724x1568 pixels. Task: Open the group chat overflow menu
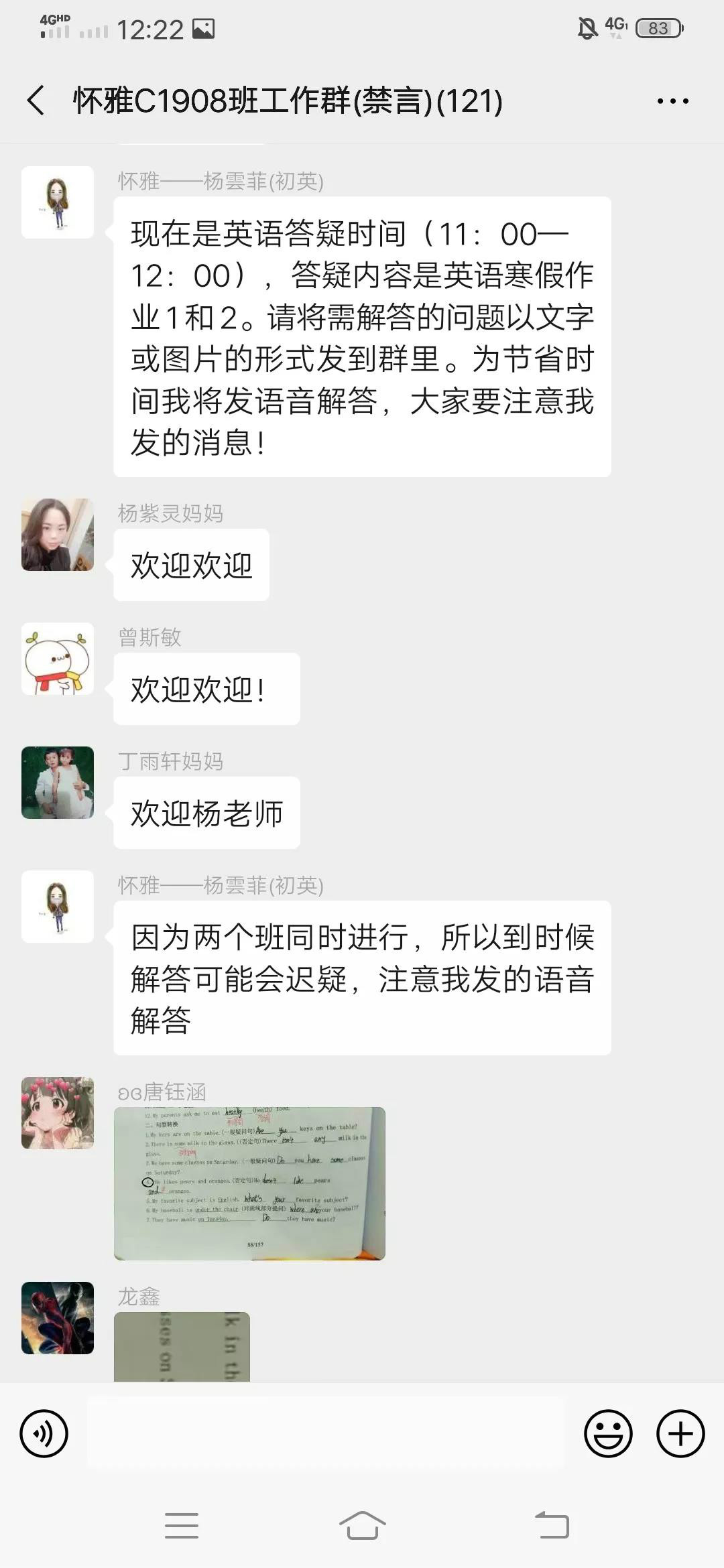pos(672,101)
